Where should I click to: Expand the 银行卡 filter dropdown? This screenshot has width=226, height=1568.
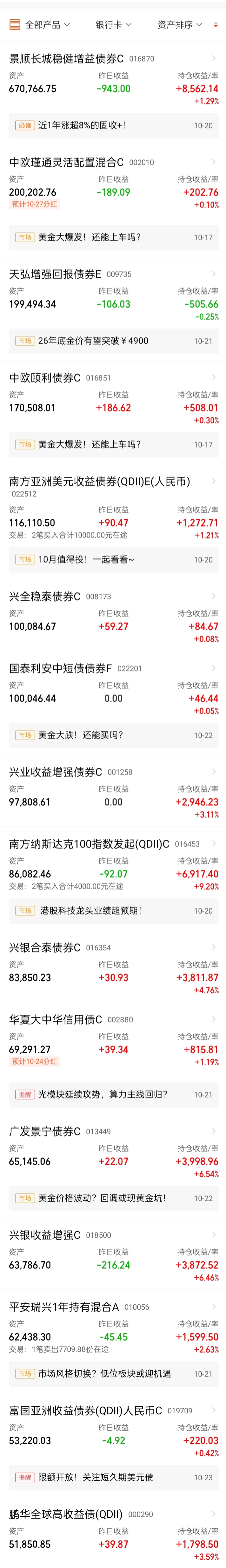(x=113, y=25)
